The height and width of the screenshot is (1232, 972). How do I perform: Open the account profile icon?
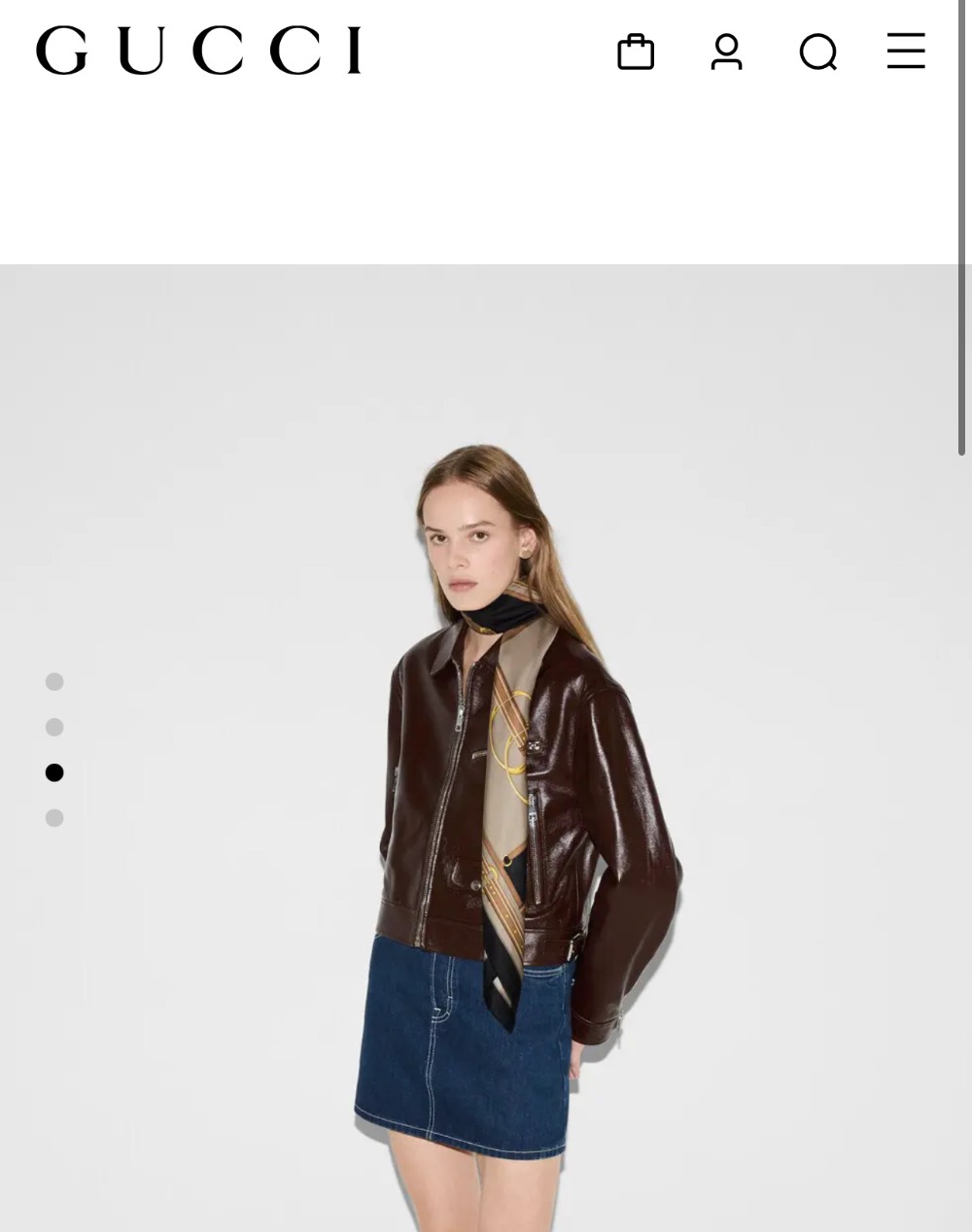click(726, 51)
